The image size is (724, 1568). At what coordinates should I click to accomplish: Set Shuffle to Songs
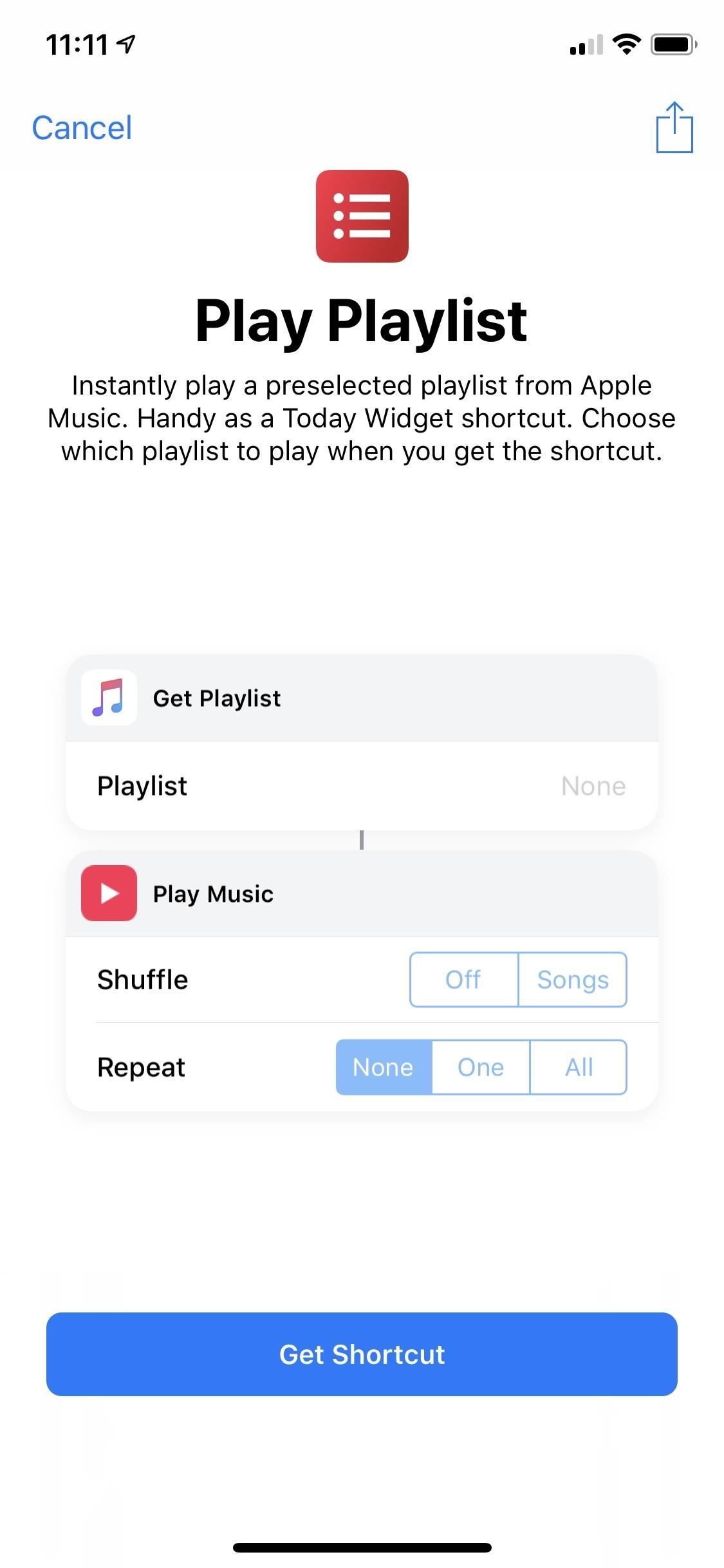click(572, 980)
